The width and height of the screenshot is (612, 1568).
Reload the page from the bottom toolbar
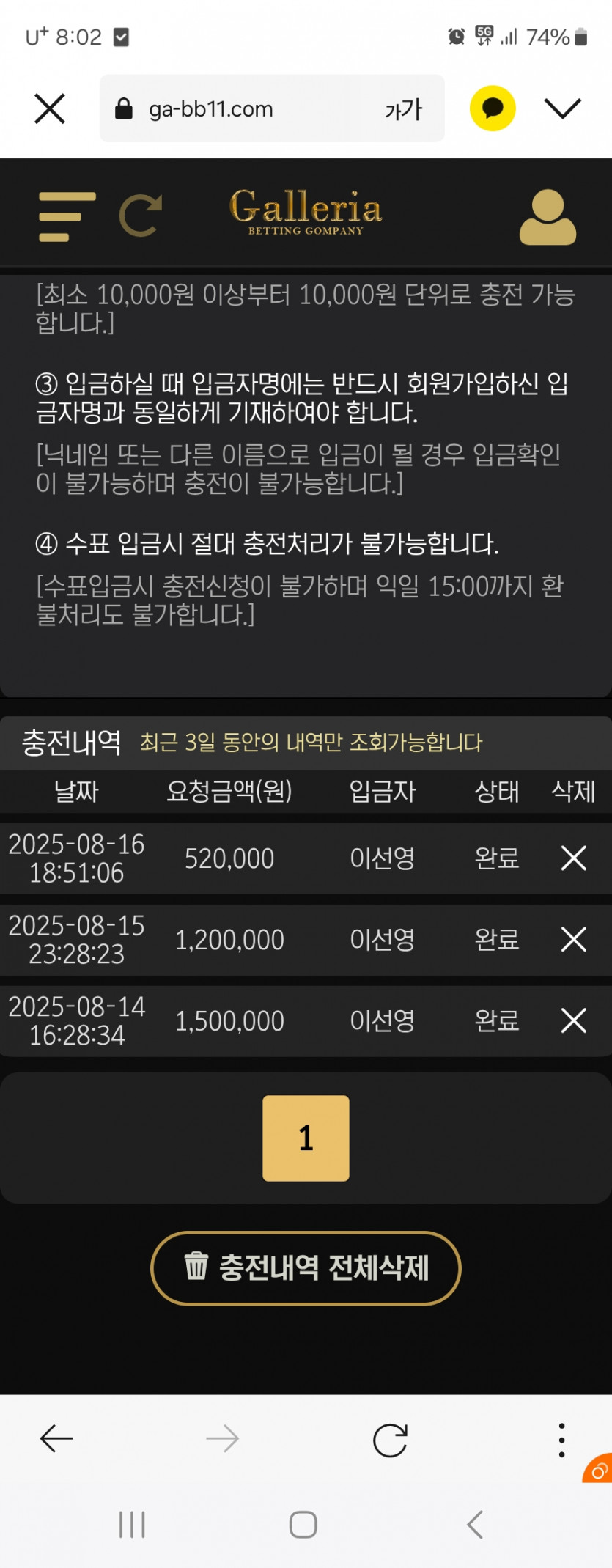click(x=390, y=1440)
